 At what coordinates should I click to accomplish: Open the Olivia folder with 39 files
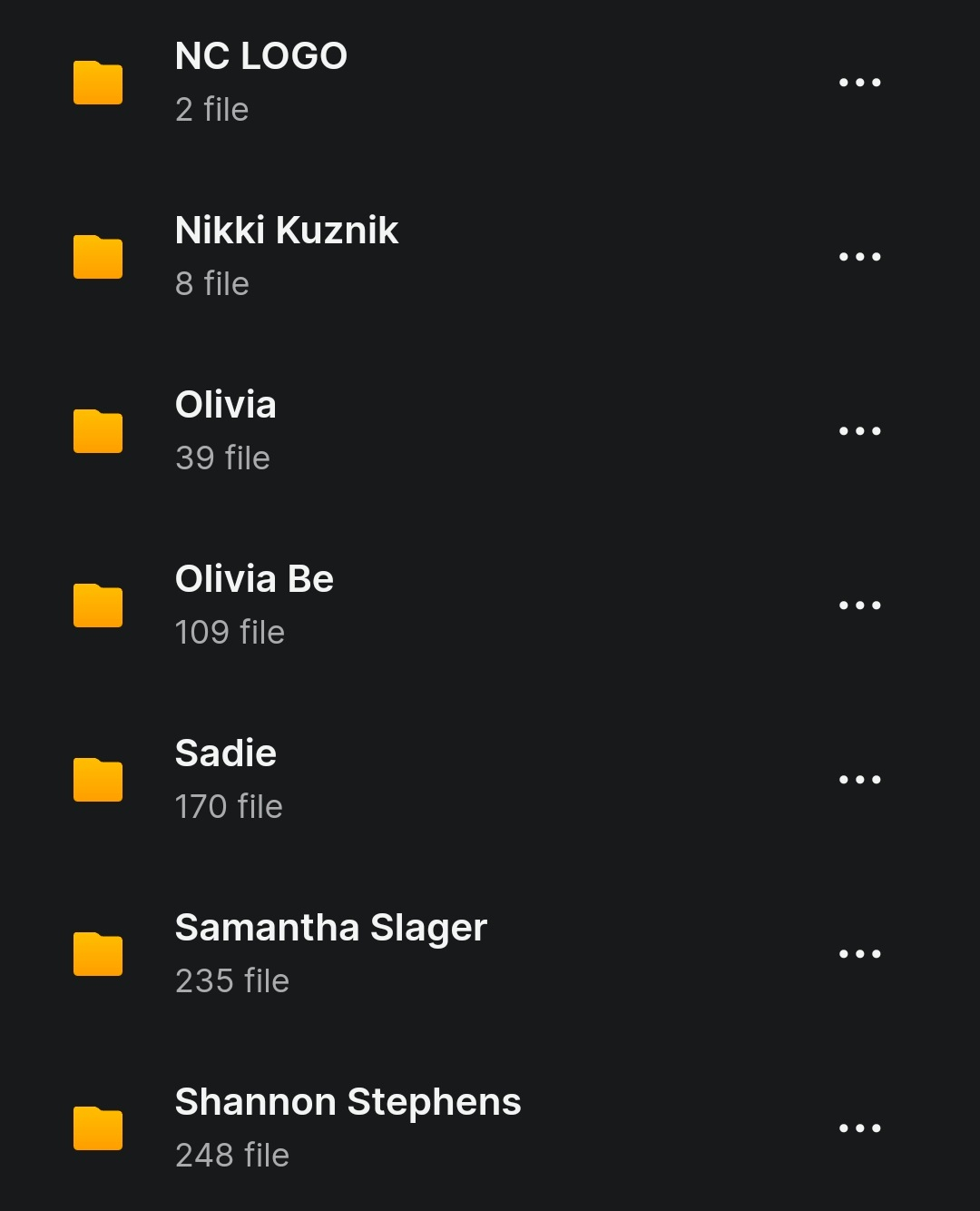(x=225, y=406)
